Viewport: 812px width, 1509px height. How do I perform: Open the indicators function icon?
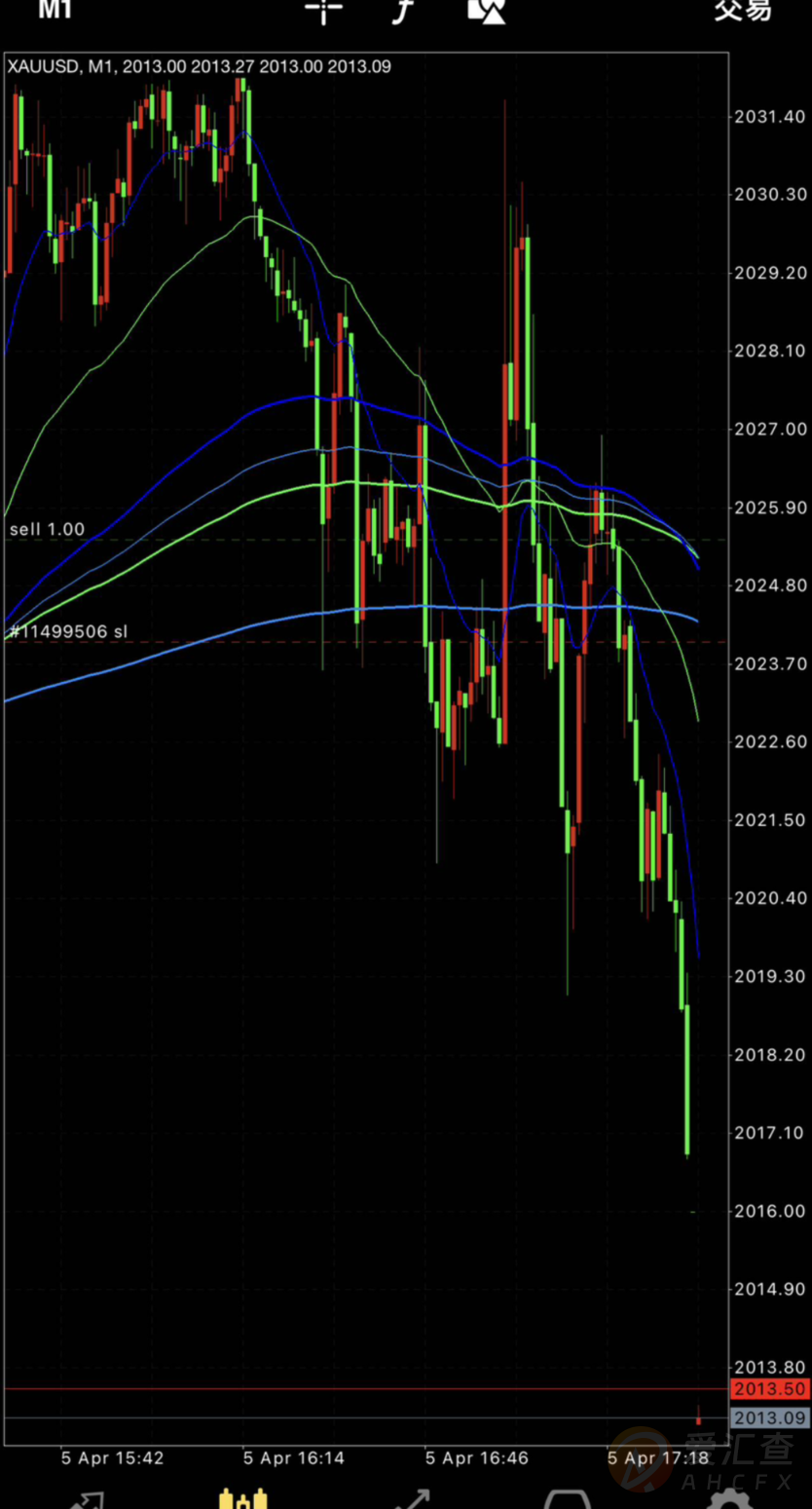402,10
